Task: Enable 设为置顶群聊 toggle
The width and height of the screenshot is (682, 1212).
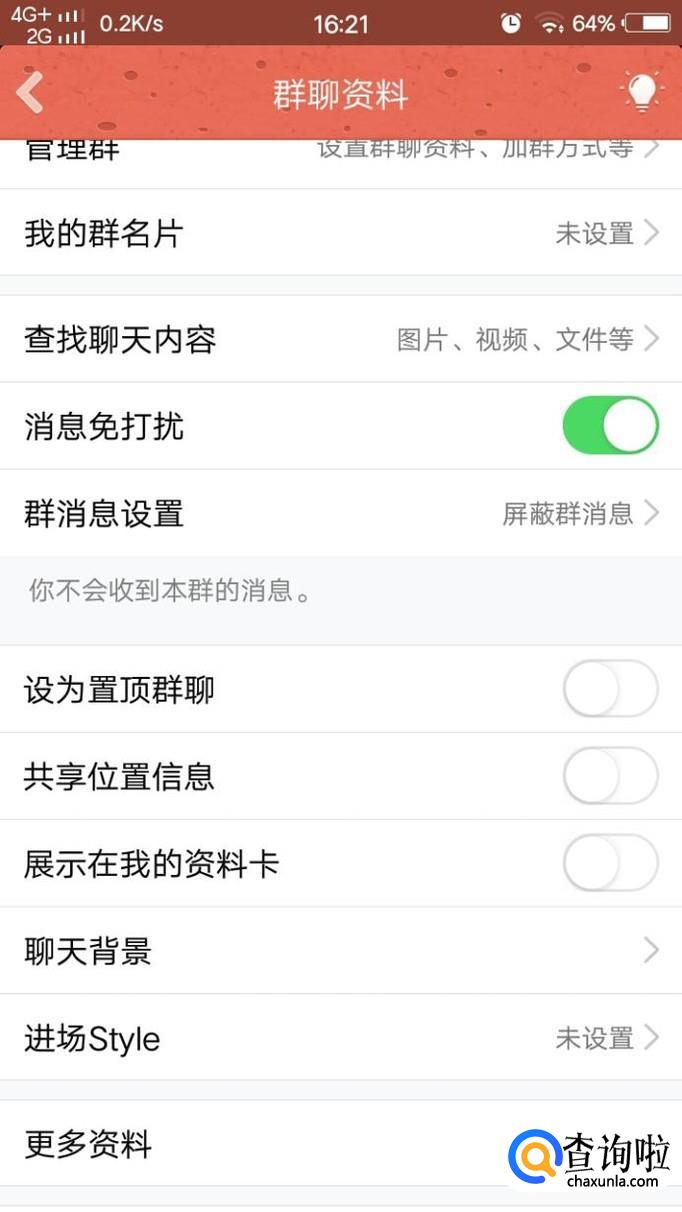Action: click(610, 690)
